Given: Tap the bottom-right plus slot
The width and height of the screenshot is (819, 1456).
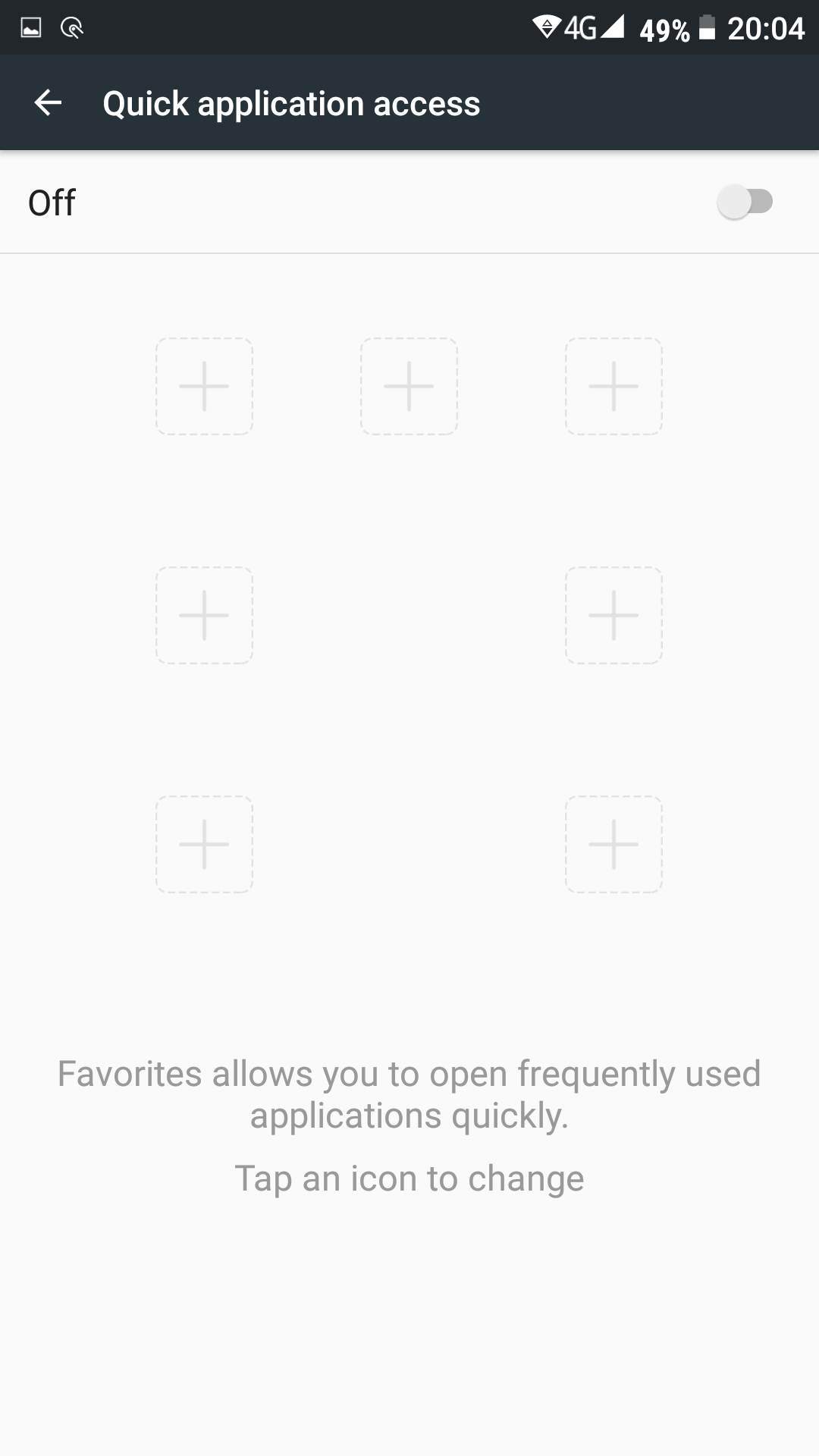Looking at the screenshot, I should (x=613, y=844).
